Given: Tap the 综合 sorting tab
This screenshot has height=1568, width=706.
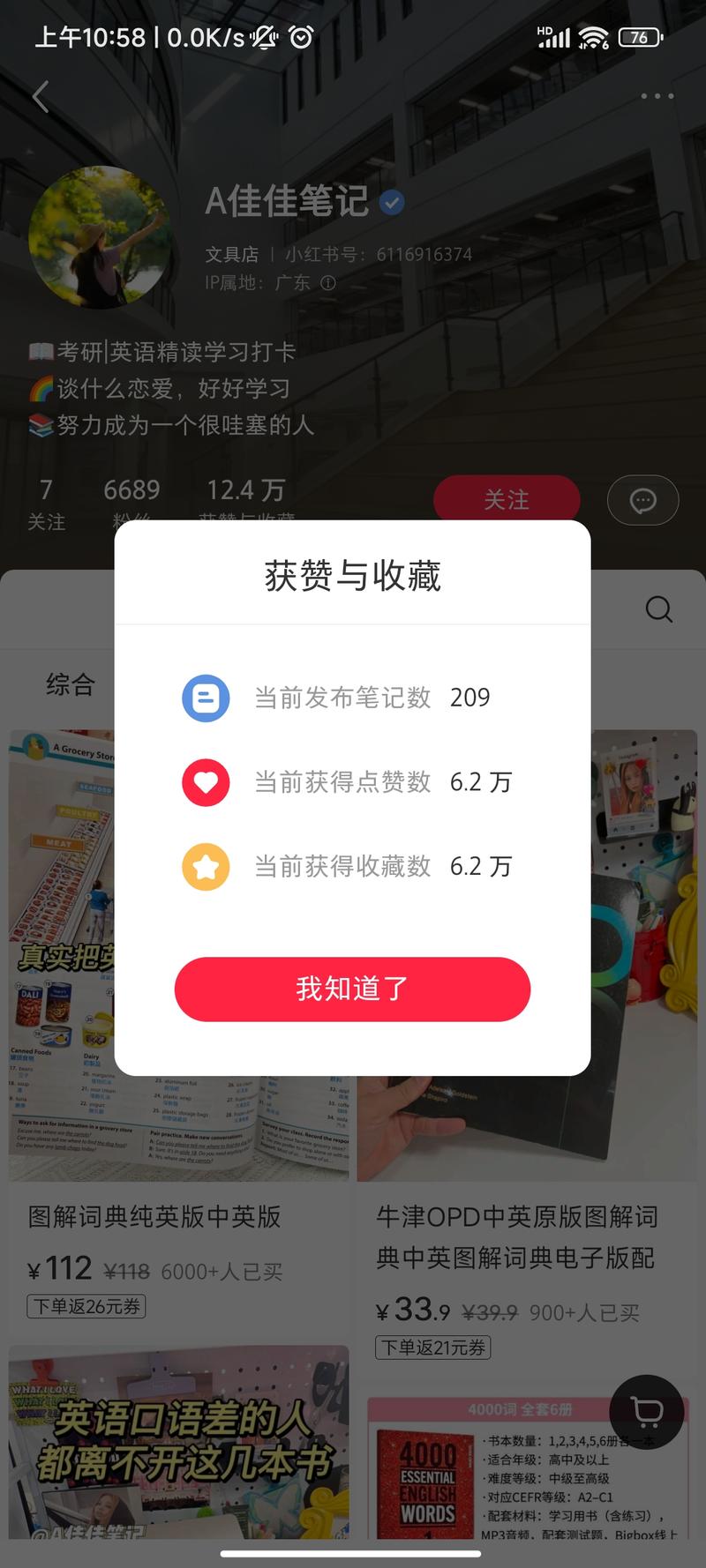Looking at the screenshot, I should tap(71, 684).
